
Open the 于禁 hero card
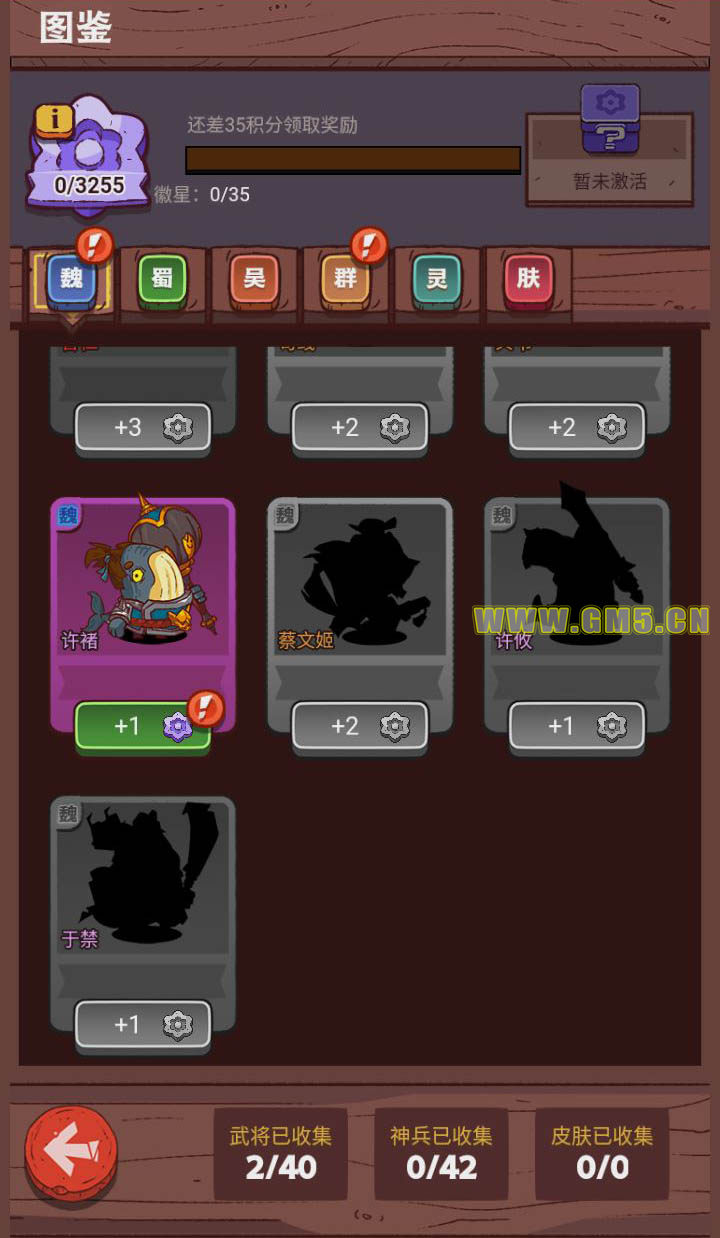[143, 880]
